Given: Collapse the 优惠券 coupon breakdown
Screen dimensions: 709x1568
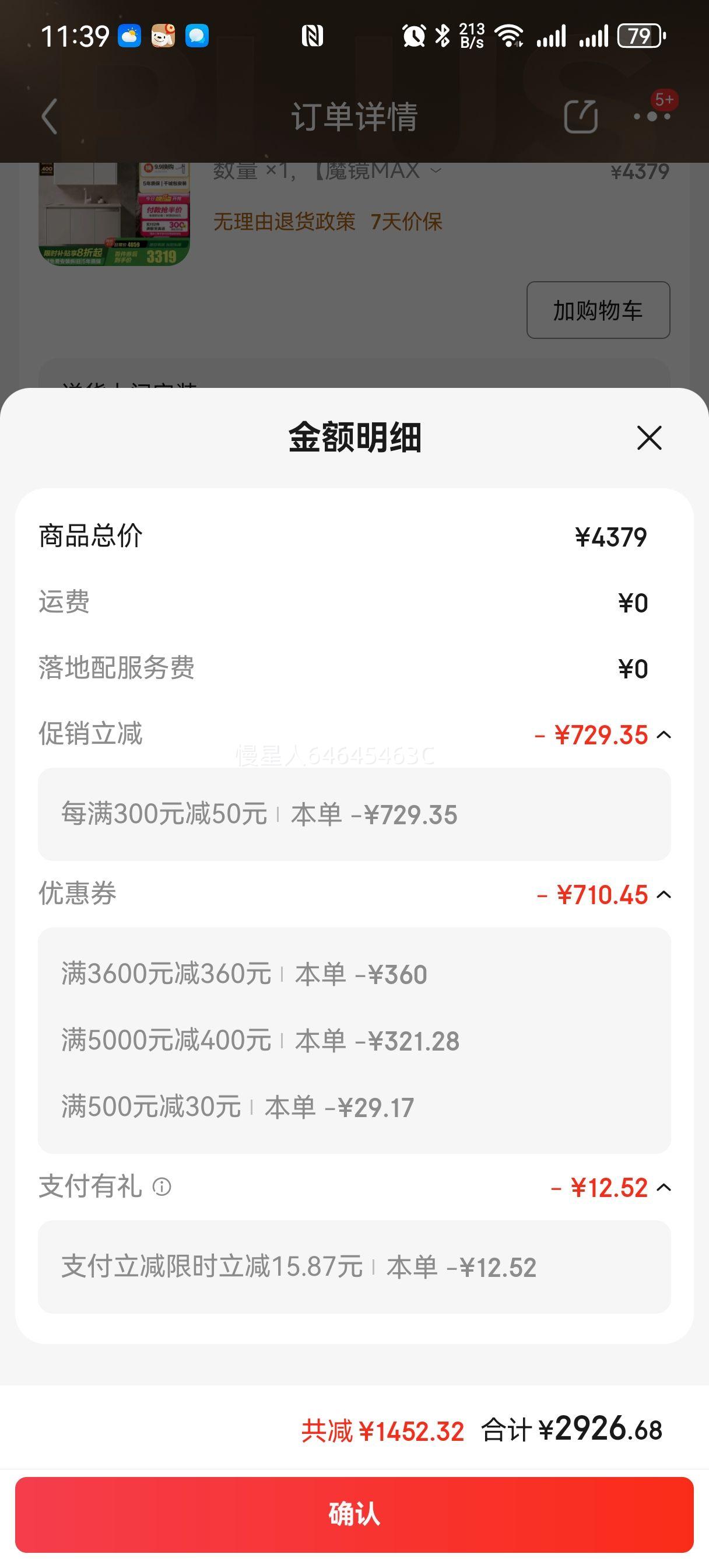Looking at the screenshot, I should coord(665,894).
